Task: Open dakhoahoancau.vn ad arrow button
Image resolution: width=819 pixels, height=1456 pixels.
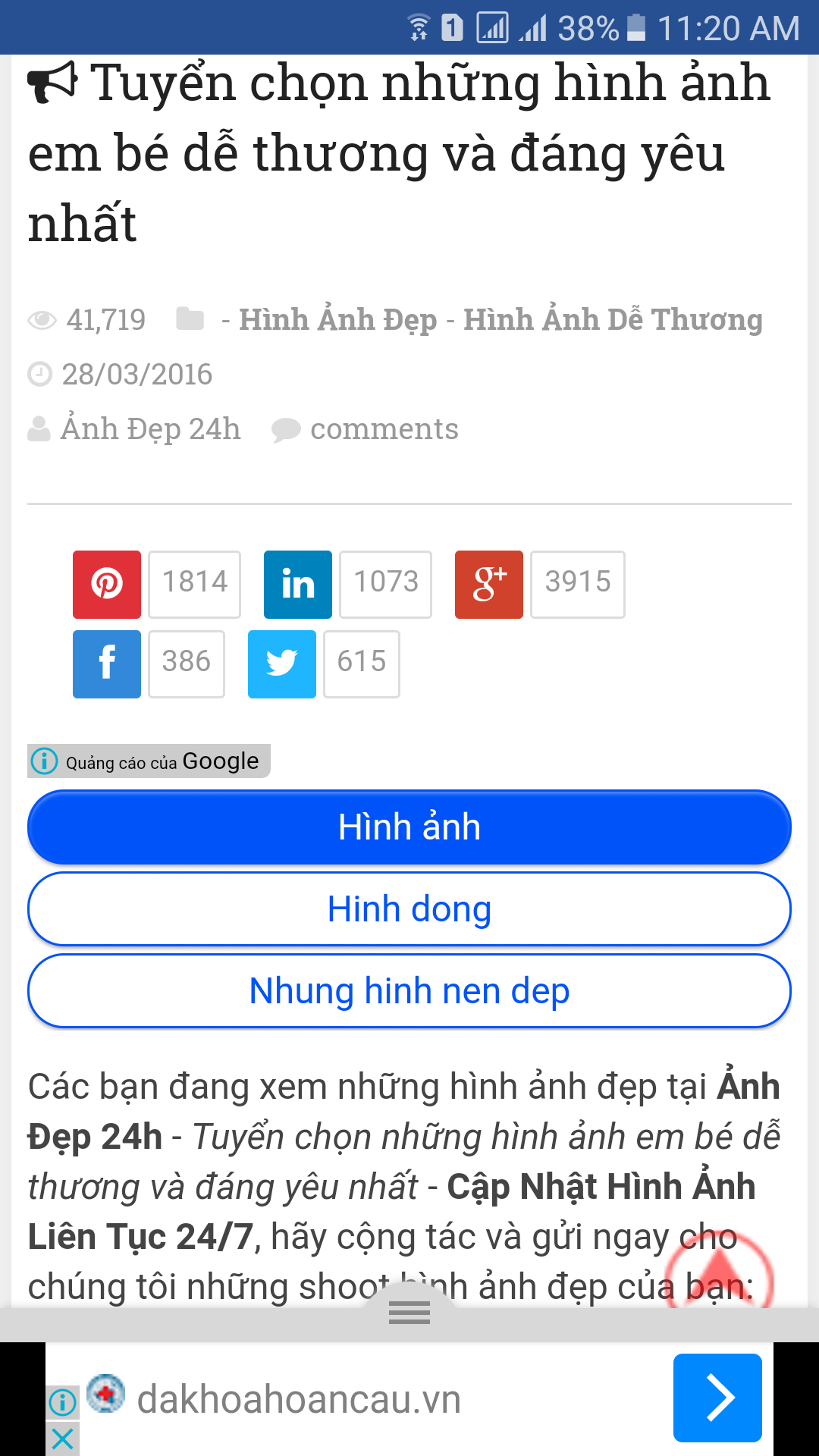Action: tap(717, 1397)
